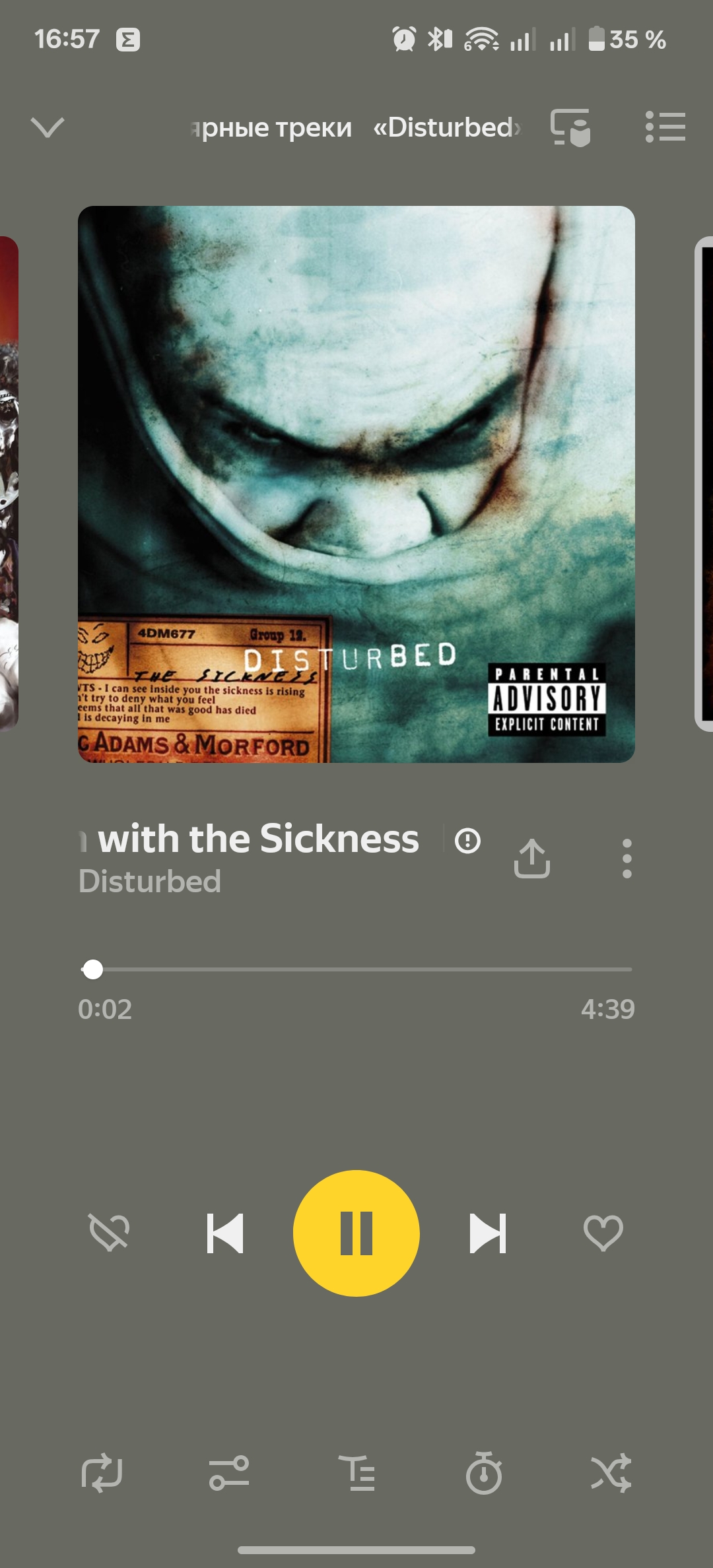Open the play queue list
The height and width of the screenshot is (1568, 713).
[665, 127]
